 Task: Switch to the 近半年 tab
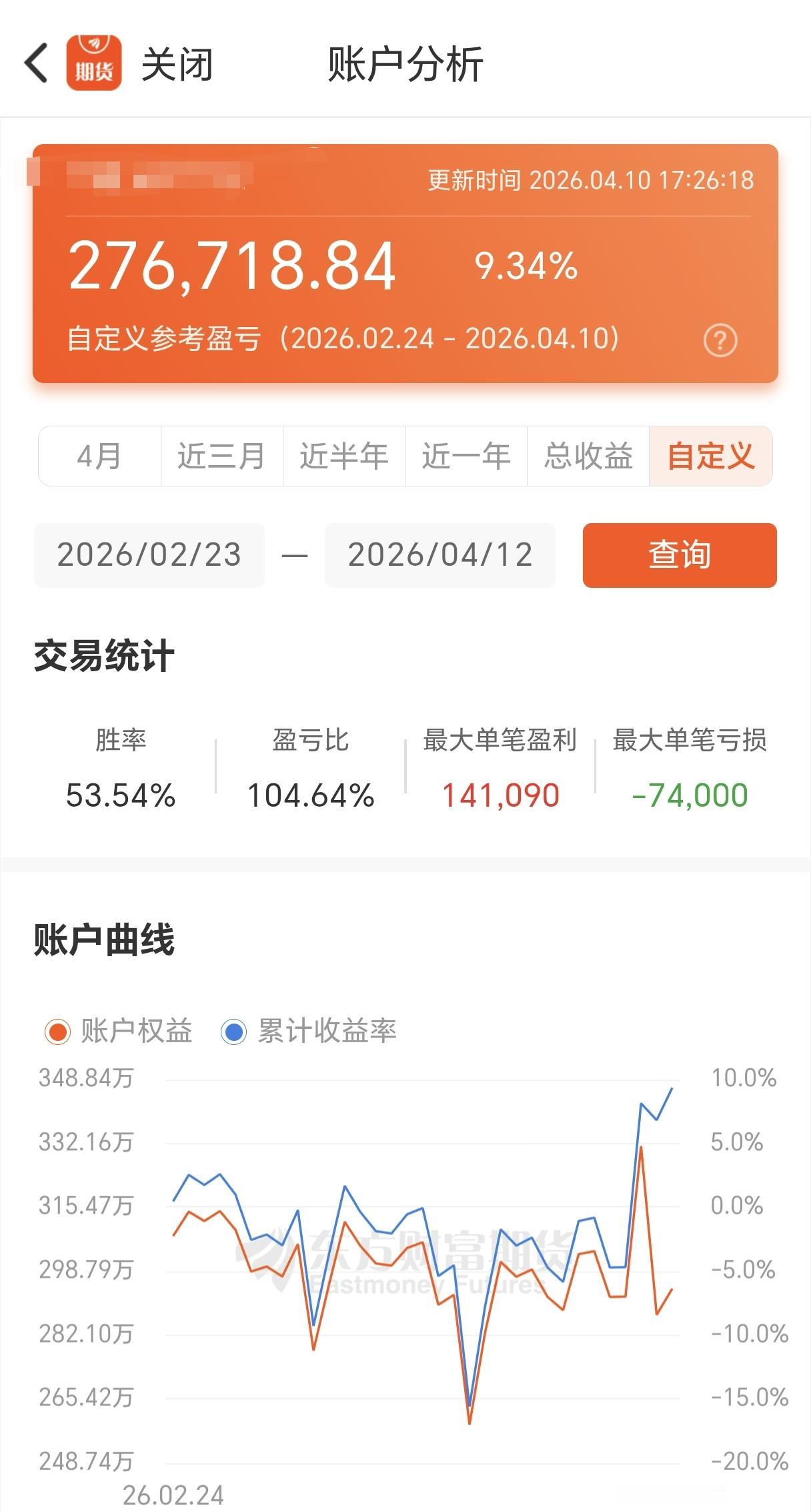[x=343, y=456]
